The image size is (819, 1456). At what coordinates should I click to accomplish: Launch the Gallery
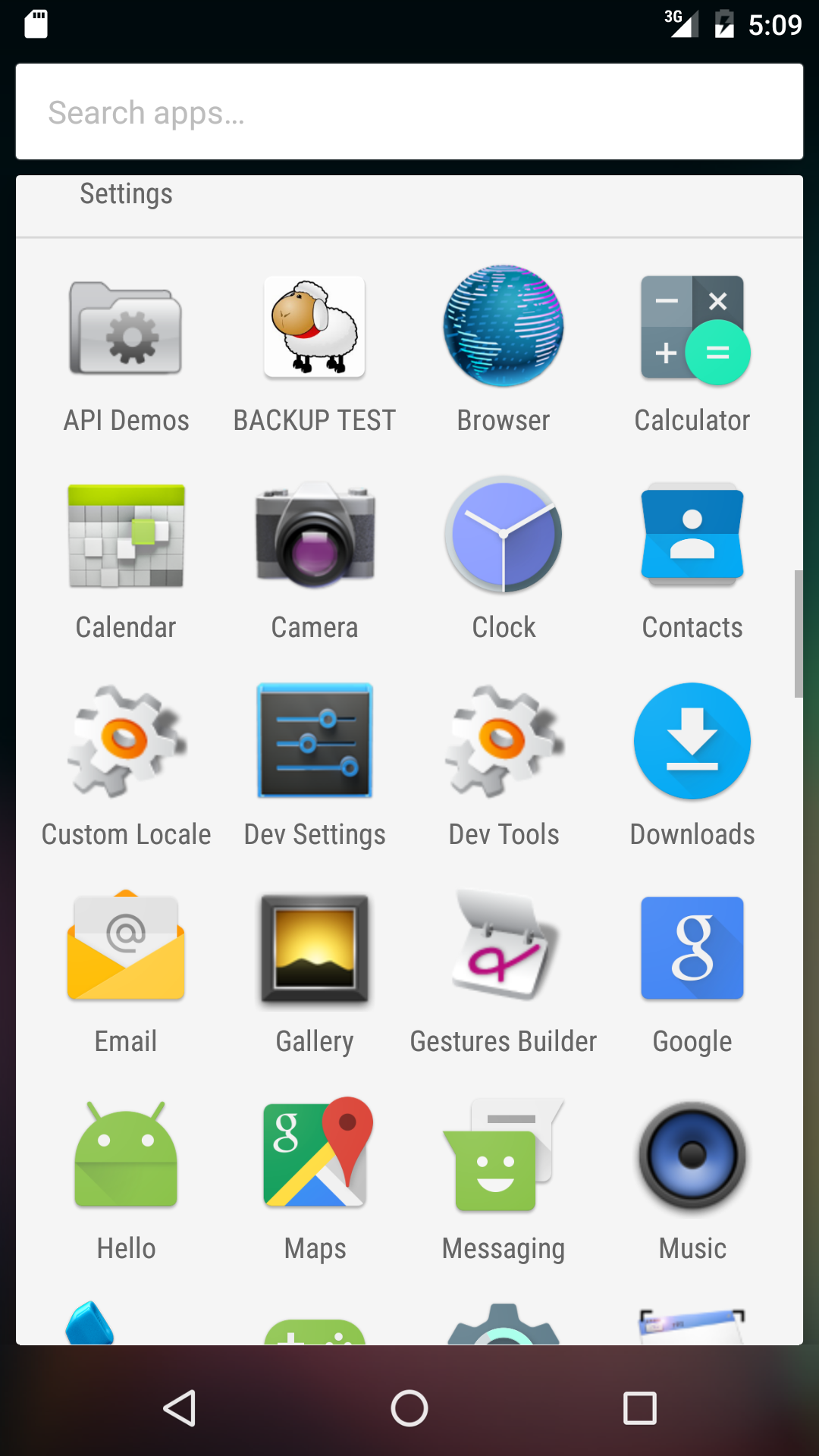pos(315,948)
